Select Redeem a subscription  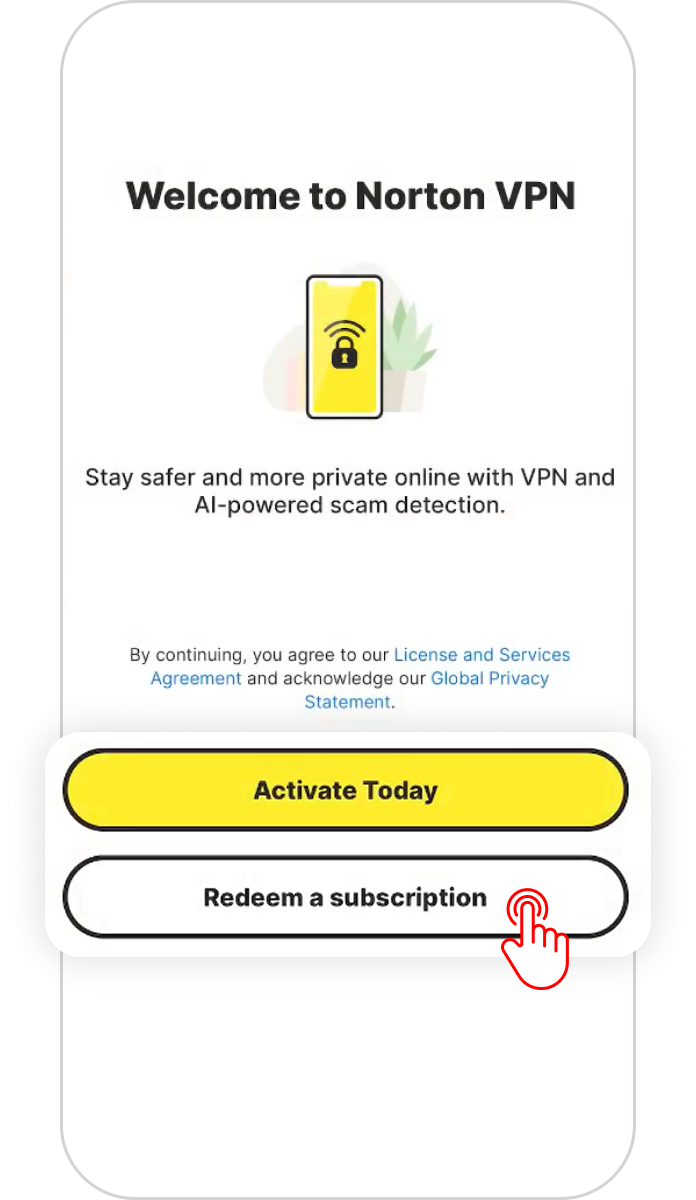[345, 897]
